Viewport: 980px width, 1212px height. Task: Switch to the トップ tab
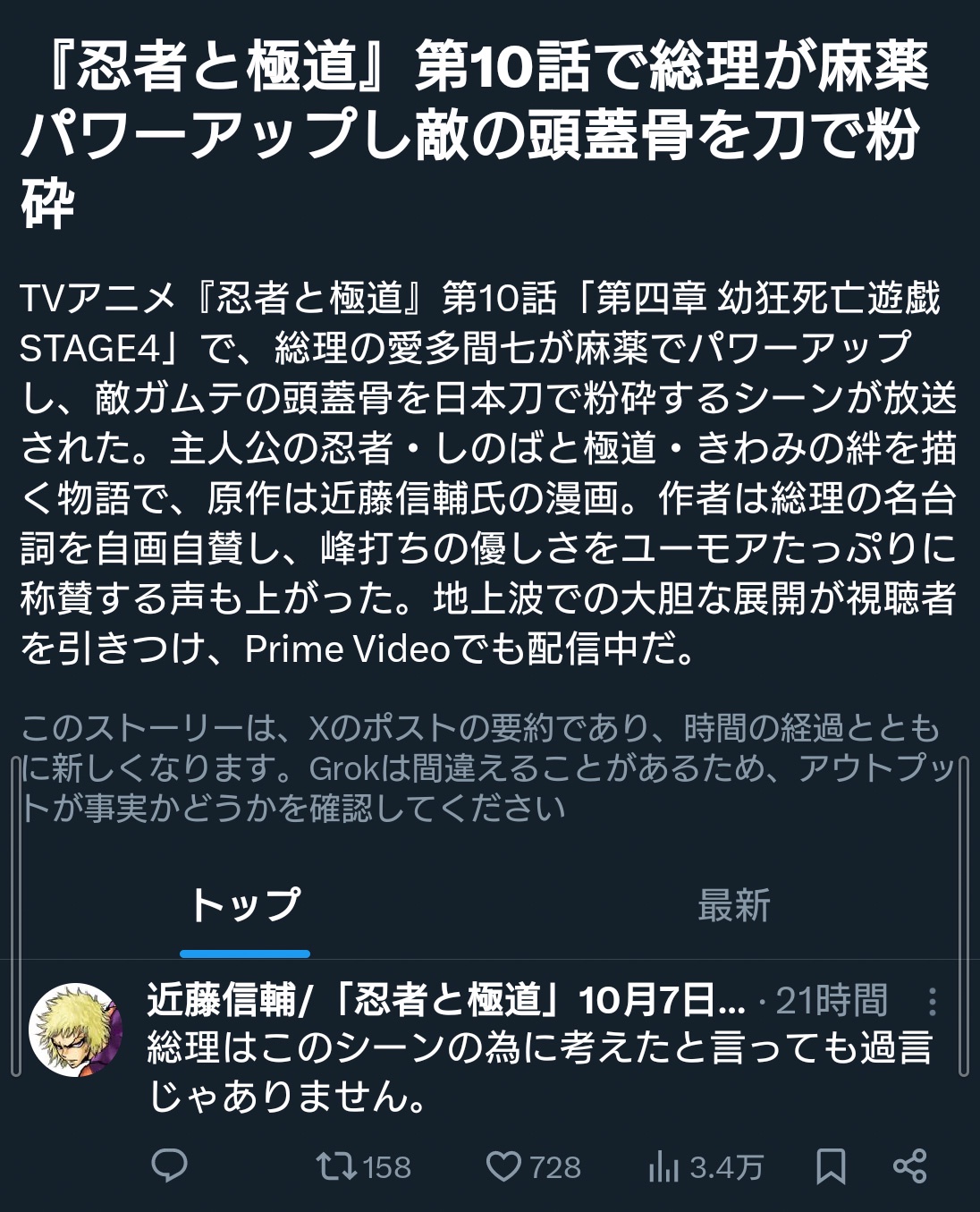pos(244,906)
